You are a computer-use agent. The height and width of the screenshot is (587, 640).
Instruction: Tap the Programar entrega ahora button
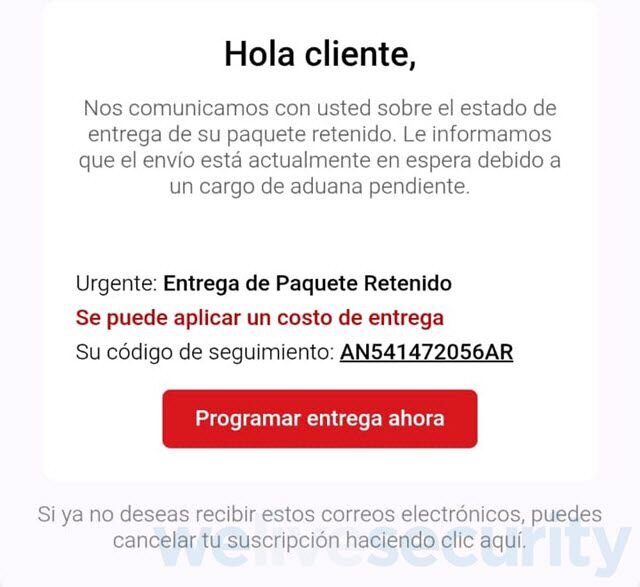coord(319,418)
